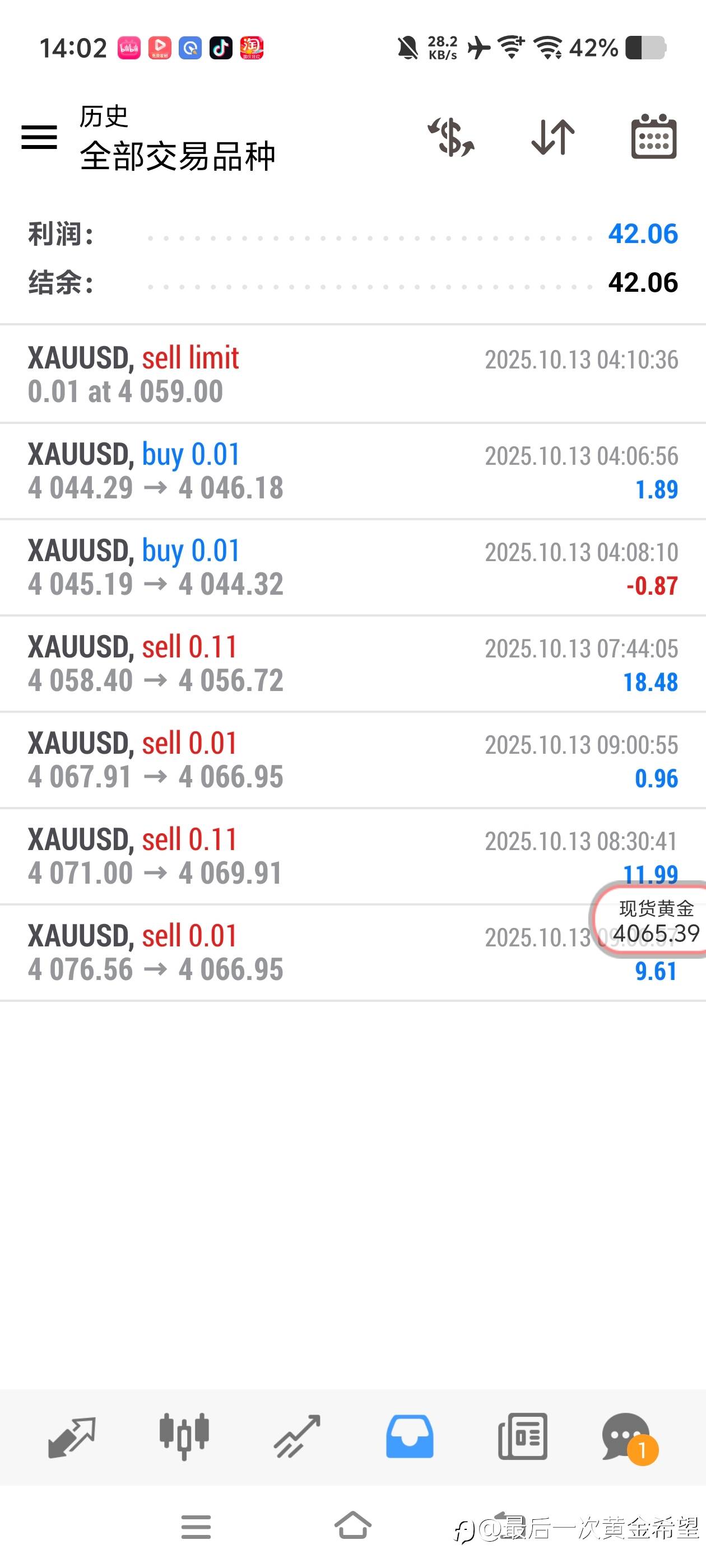Expand the sell trade opened at 4 076.56
The width and height of the screenshot is (706, 1568).
[352, 953]
